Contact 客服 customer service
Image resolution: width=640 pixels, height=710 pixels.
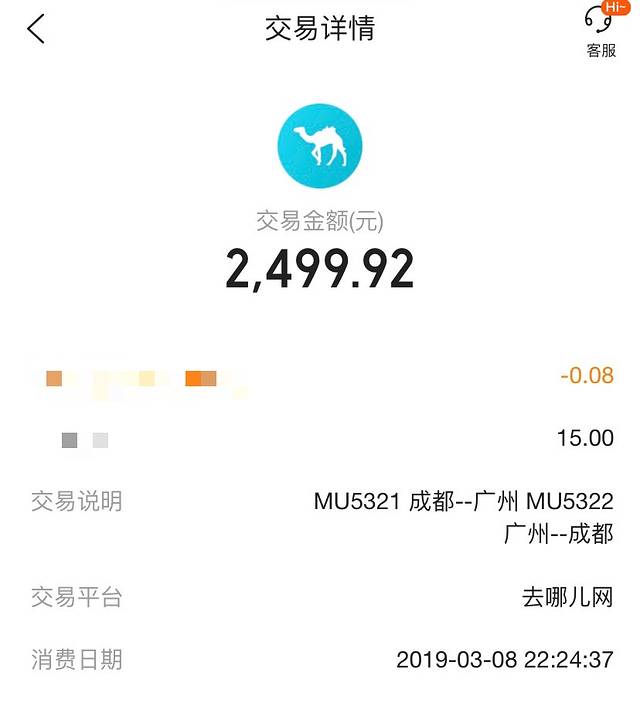coord(601,30)
